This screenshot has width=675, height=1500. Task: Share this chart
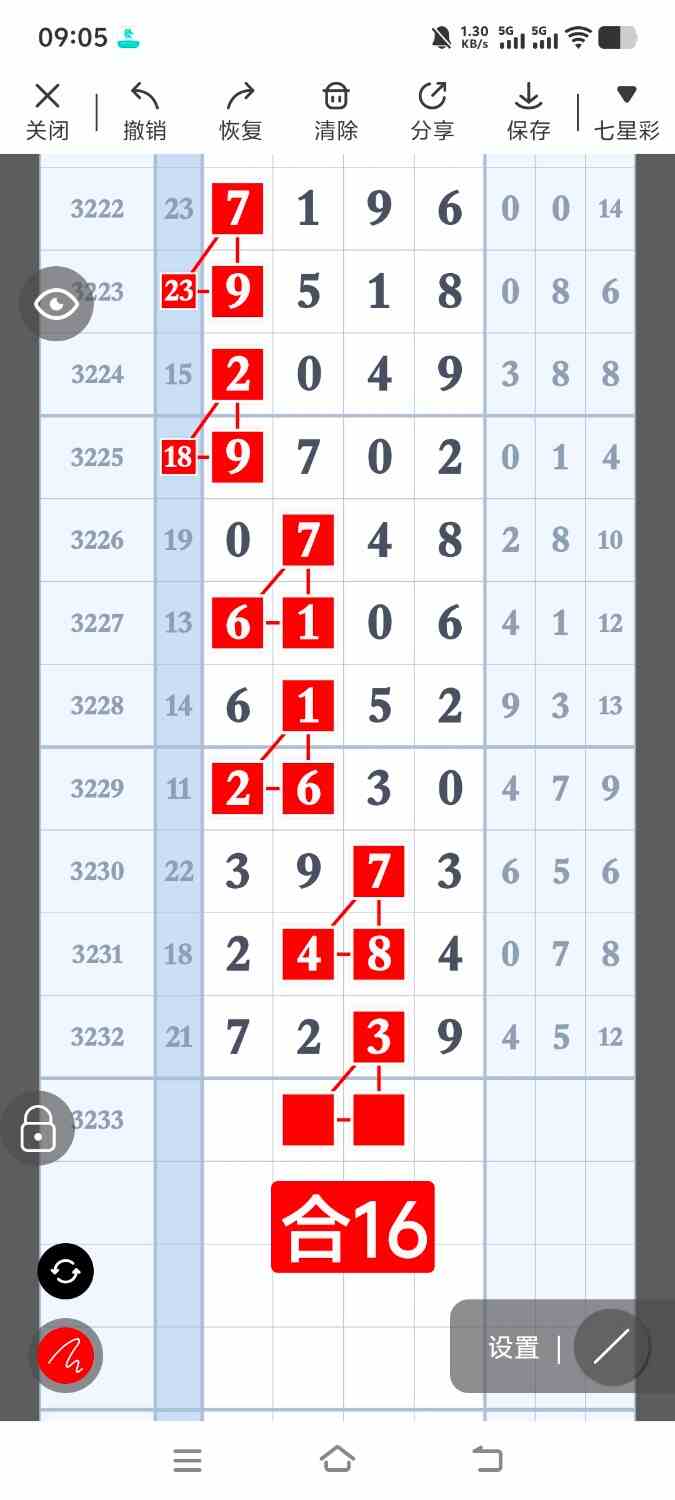432,111
